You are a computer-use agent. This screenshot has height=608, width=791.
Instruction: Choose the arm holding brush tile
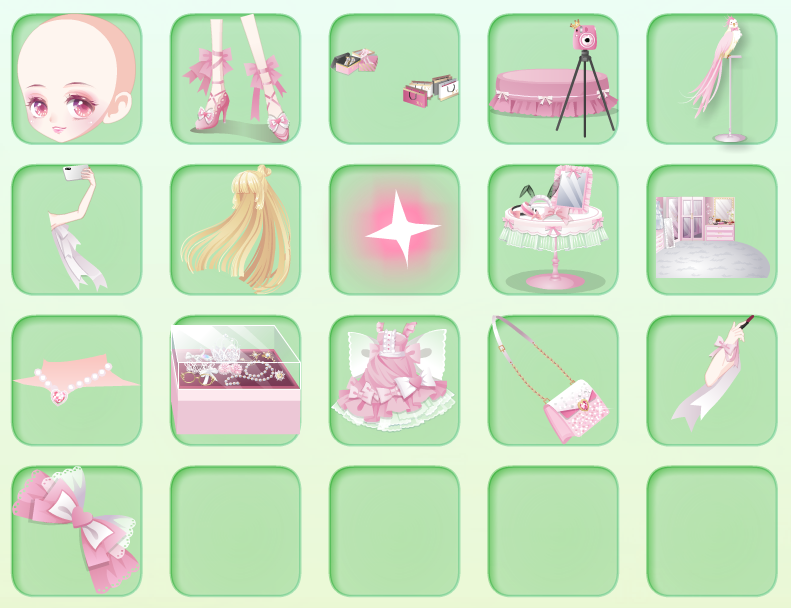[x=712, y=381]
